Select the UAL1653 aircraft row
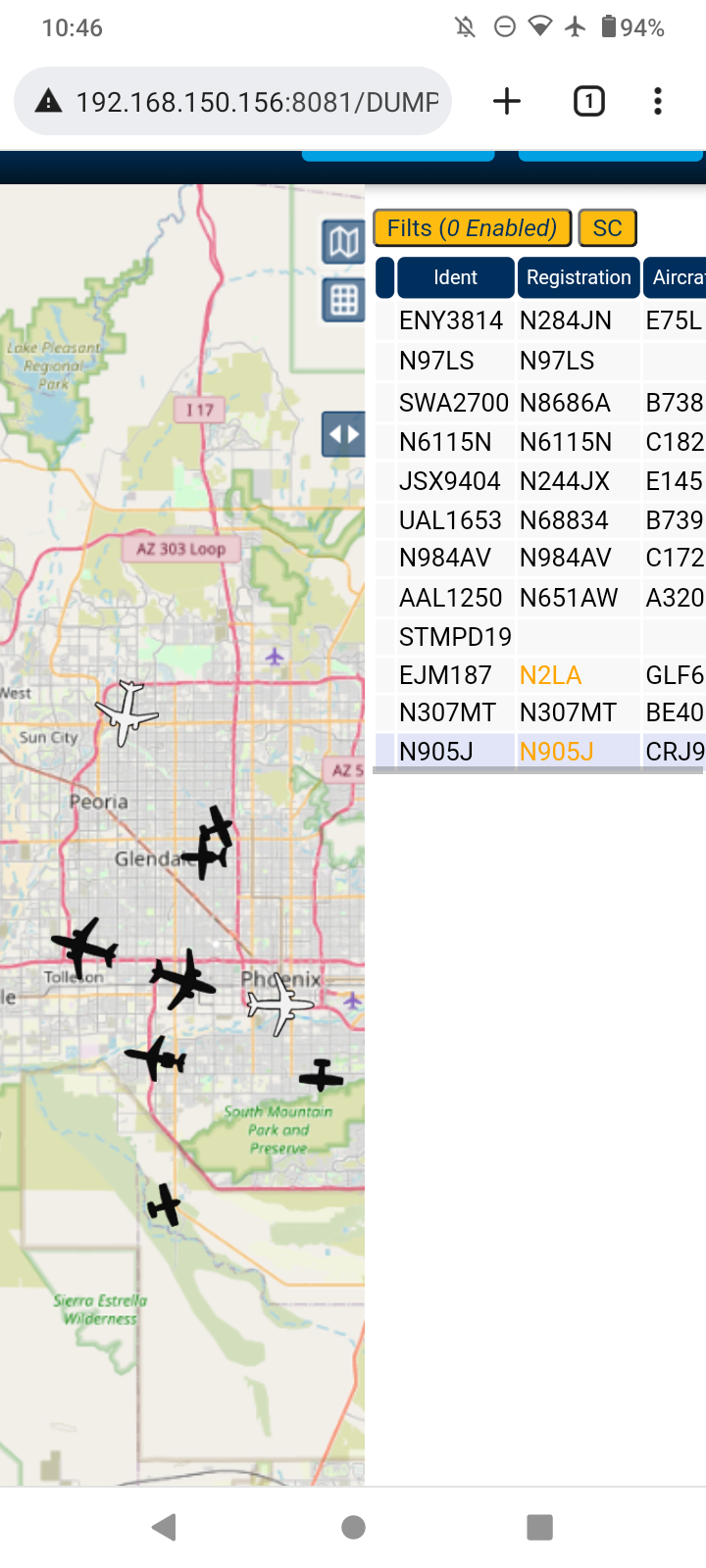 [x=540, y=520]
